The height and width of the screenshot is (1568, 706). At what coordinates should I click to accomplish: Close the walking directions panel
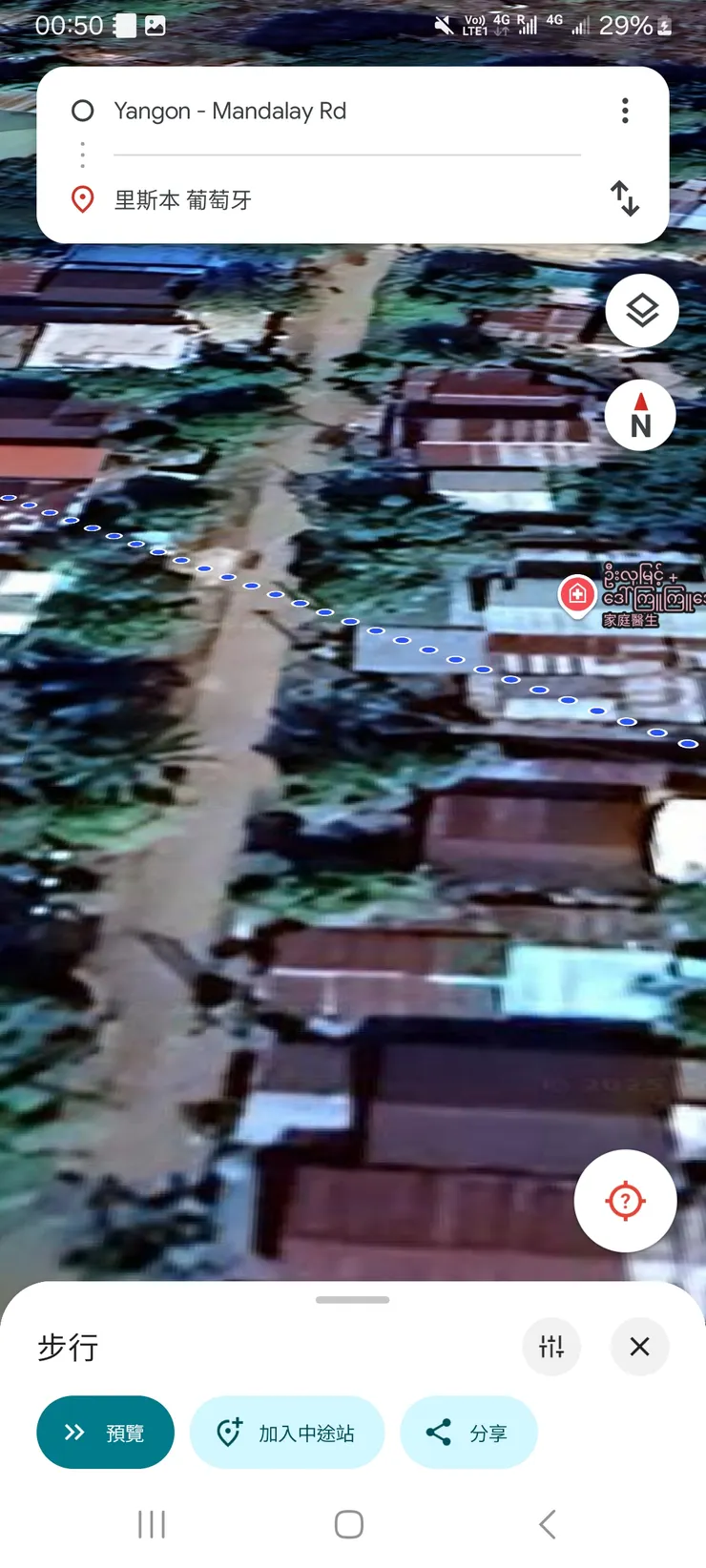coord(639,1347)
